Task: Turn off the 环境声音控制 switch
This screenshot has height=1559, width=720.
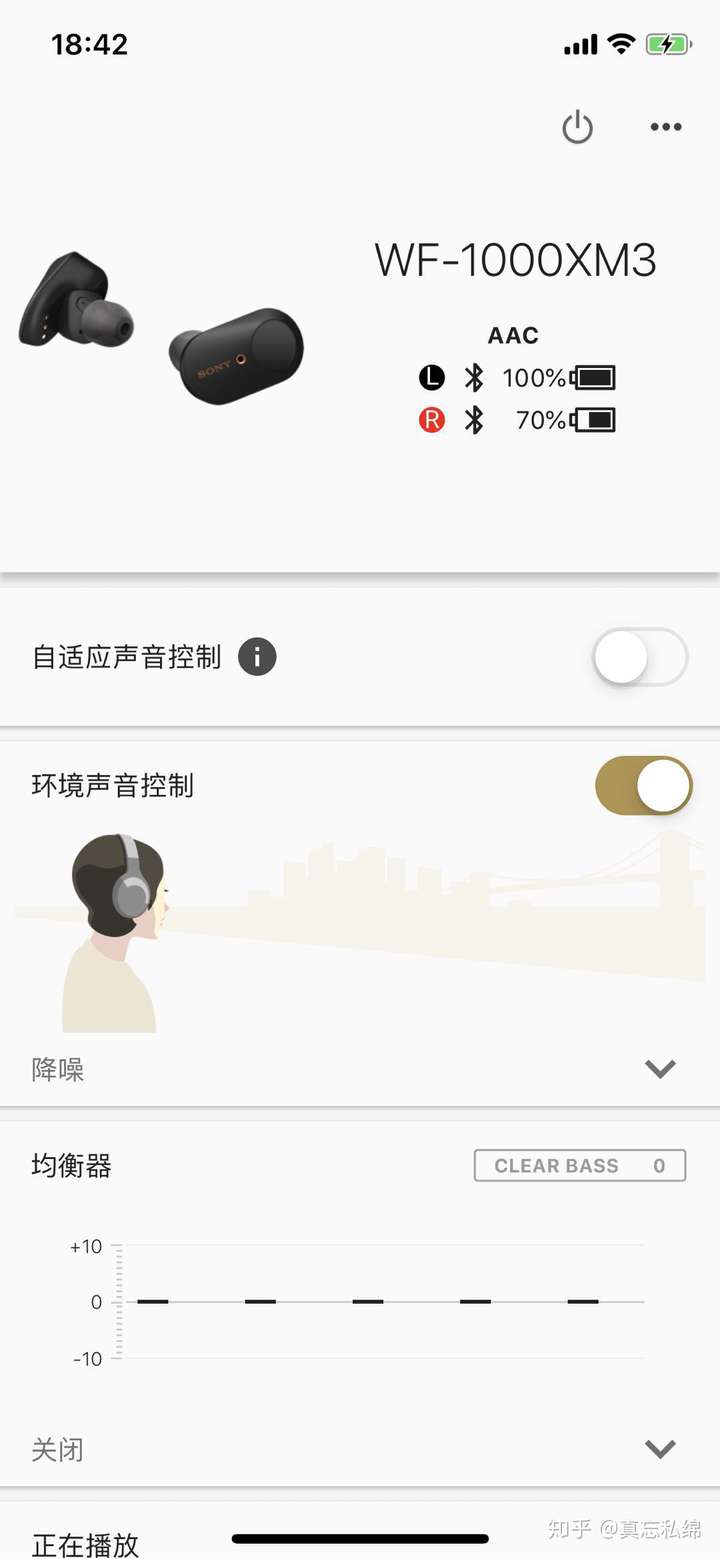Action: click(x=643, y=786)
